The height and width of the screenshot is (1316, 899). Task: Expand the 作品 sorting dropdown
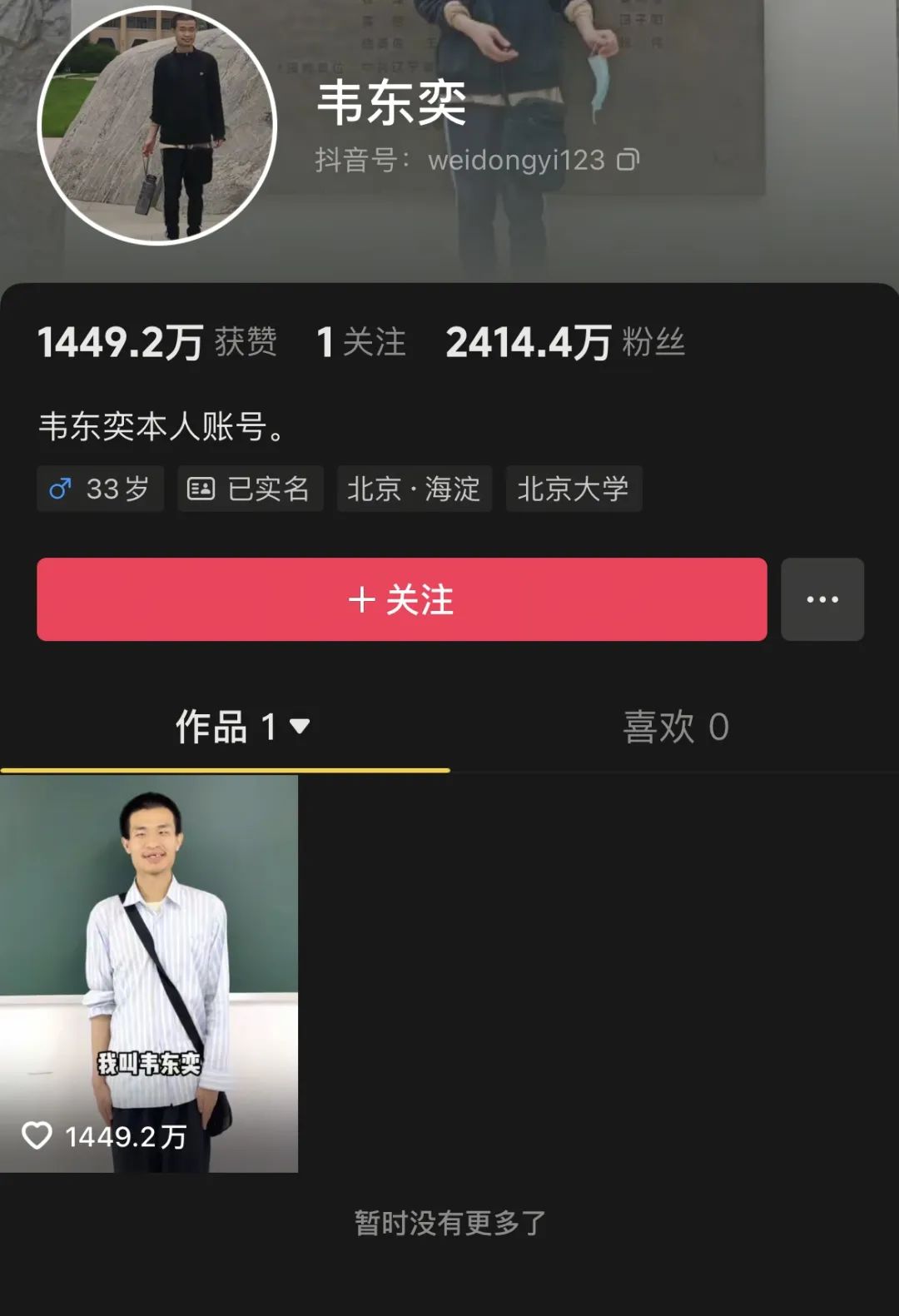[300, 727]
